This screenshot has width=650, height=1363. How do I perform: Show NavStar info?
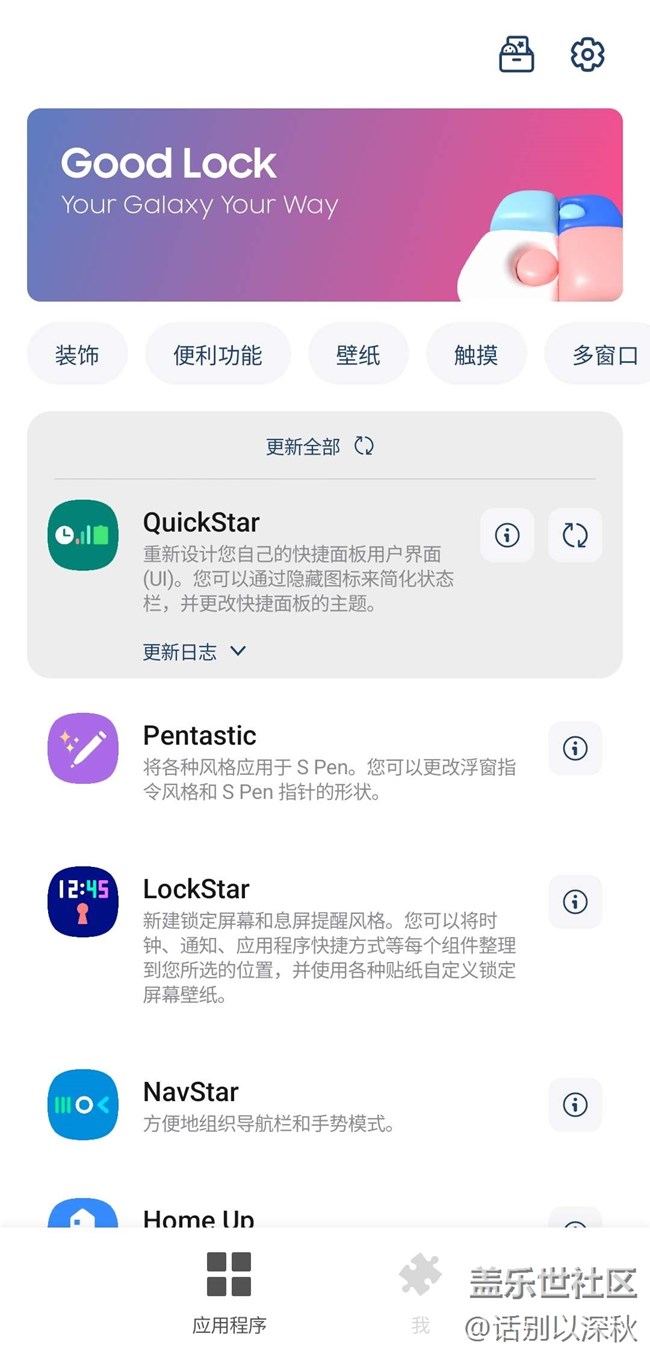[x=575, y=1105]
